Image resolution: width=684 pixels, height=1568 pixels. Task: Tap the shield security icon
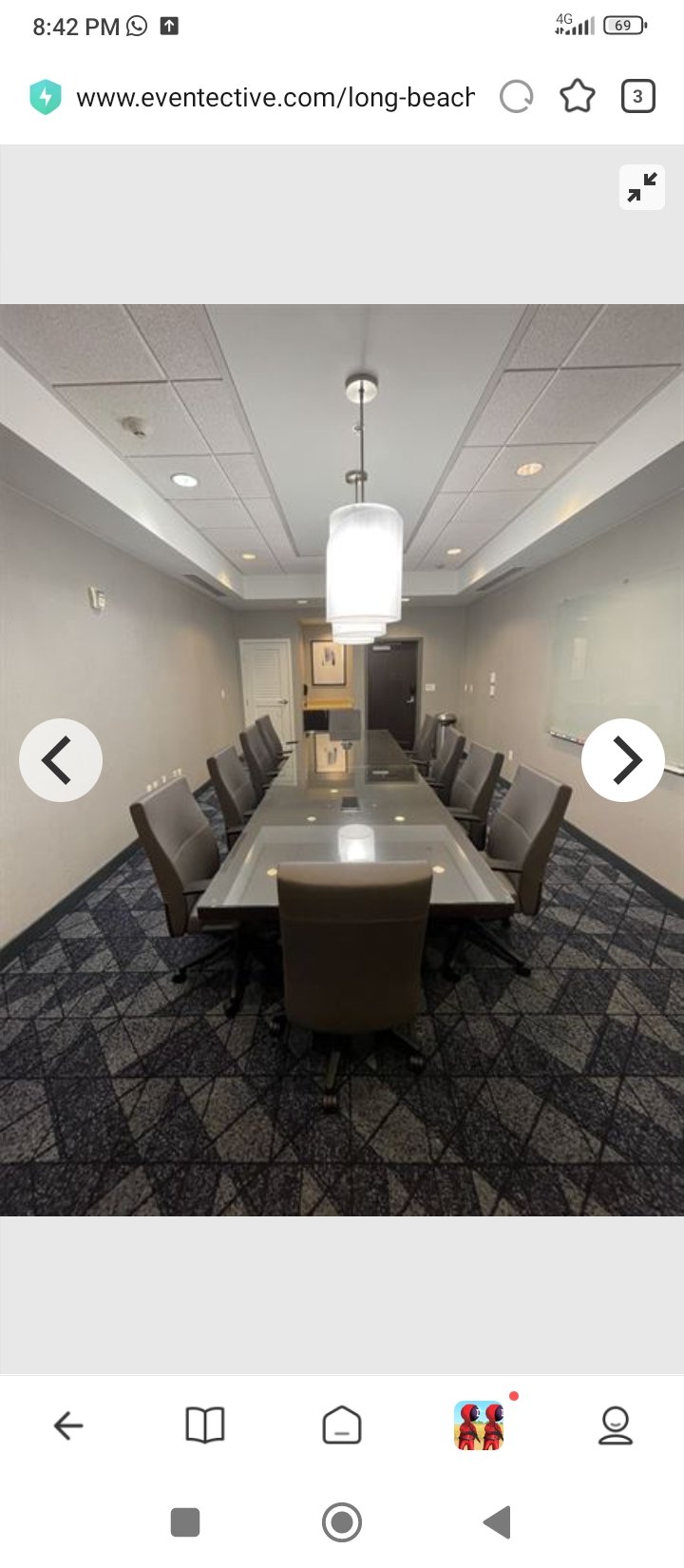tap(46, 97)
